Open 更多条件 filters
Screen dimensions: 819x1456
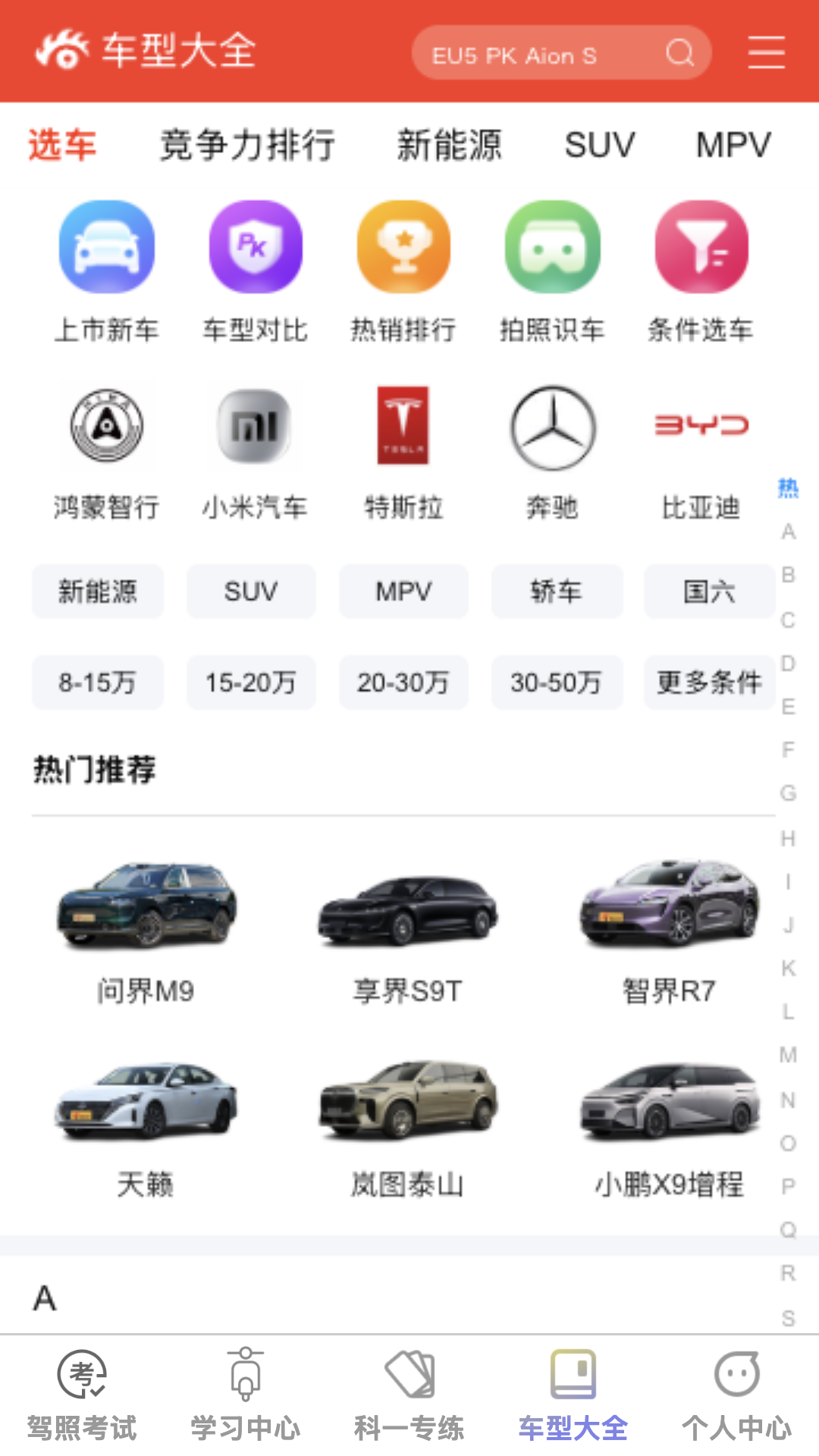709,682
